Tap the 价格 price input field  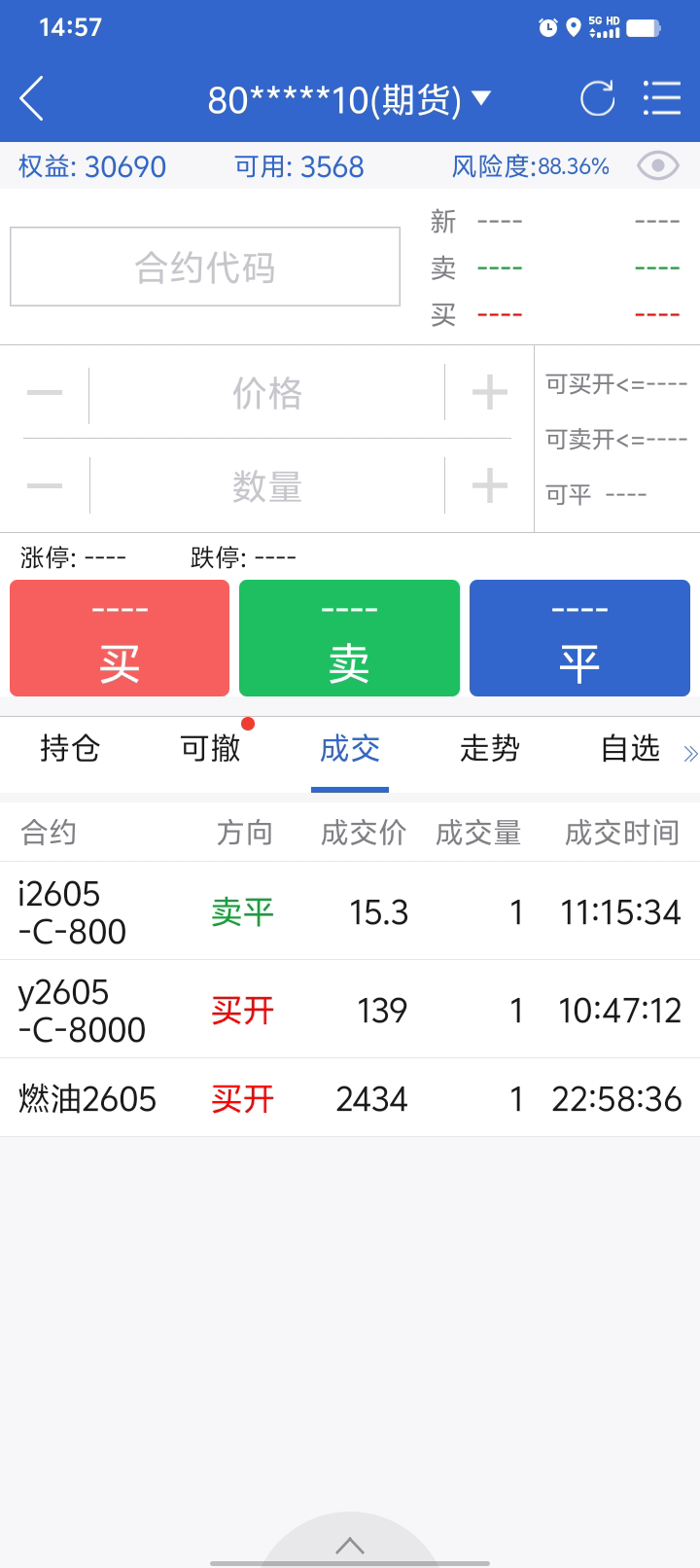267,393
